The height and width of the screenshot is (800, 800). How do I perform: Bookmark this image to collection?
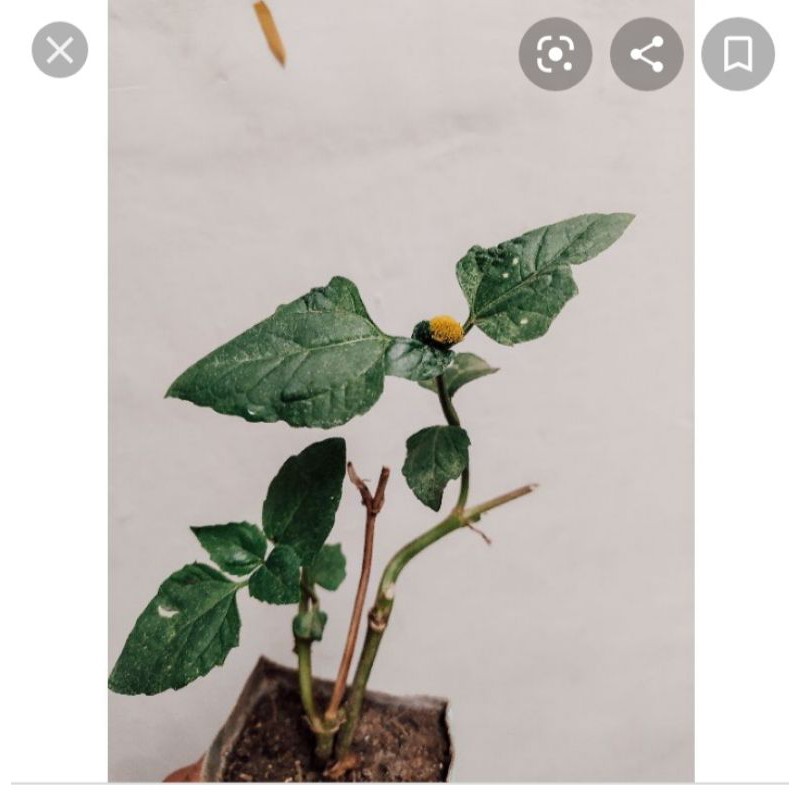click(738, 54)
